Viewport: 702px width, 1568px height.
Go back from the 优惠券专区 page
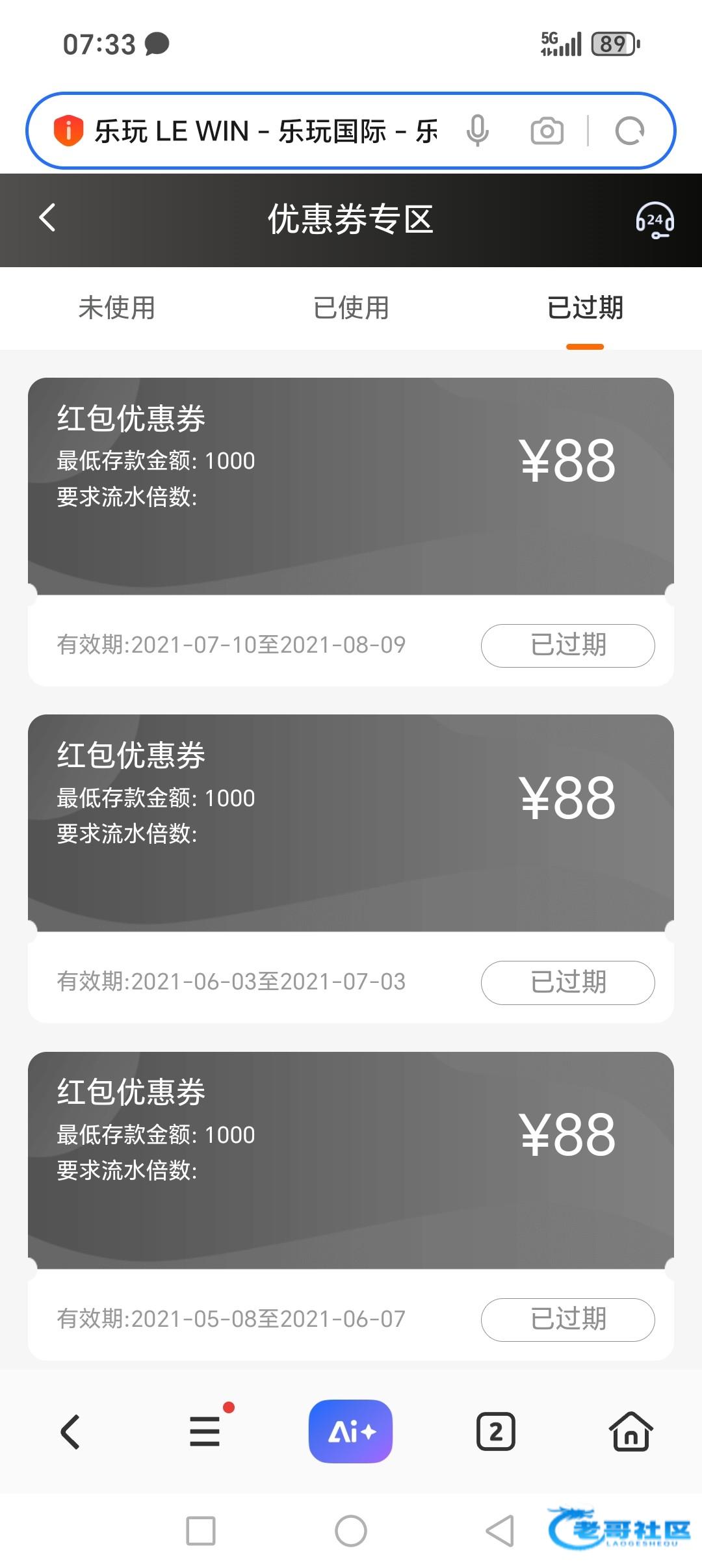(x=47, y=218)
